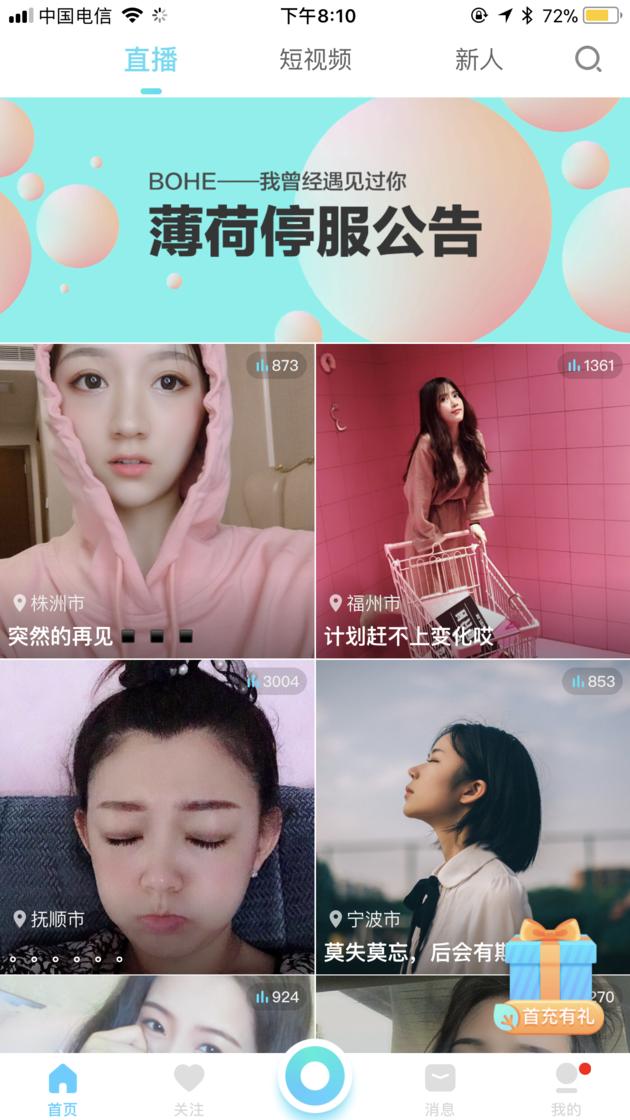The height and width of the screenshot is (1120, 630).
Task: Switch to the 新人 tab
Action: point(478,60)
